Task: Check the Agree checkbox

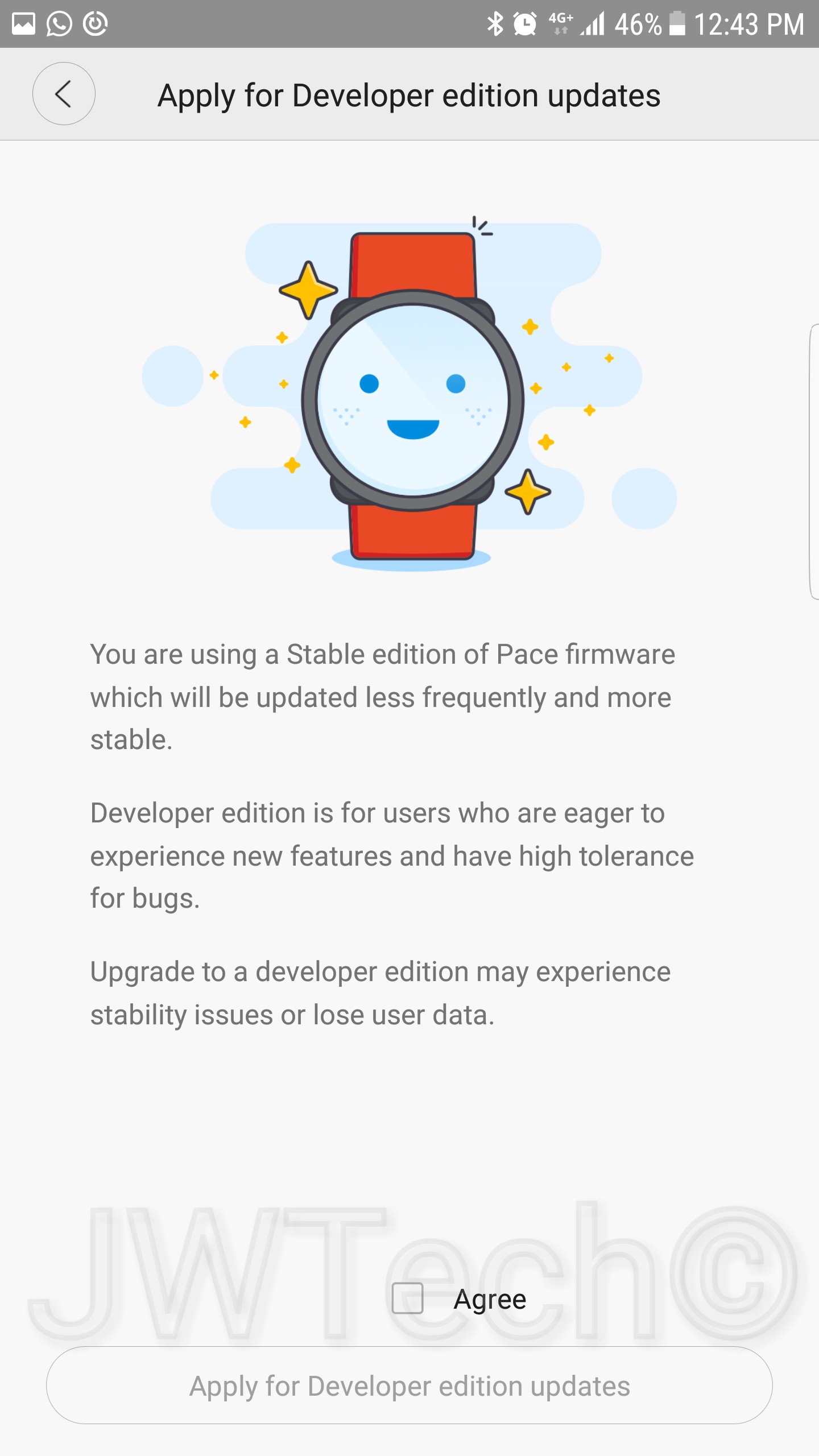Action: (407, 1298)
